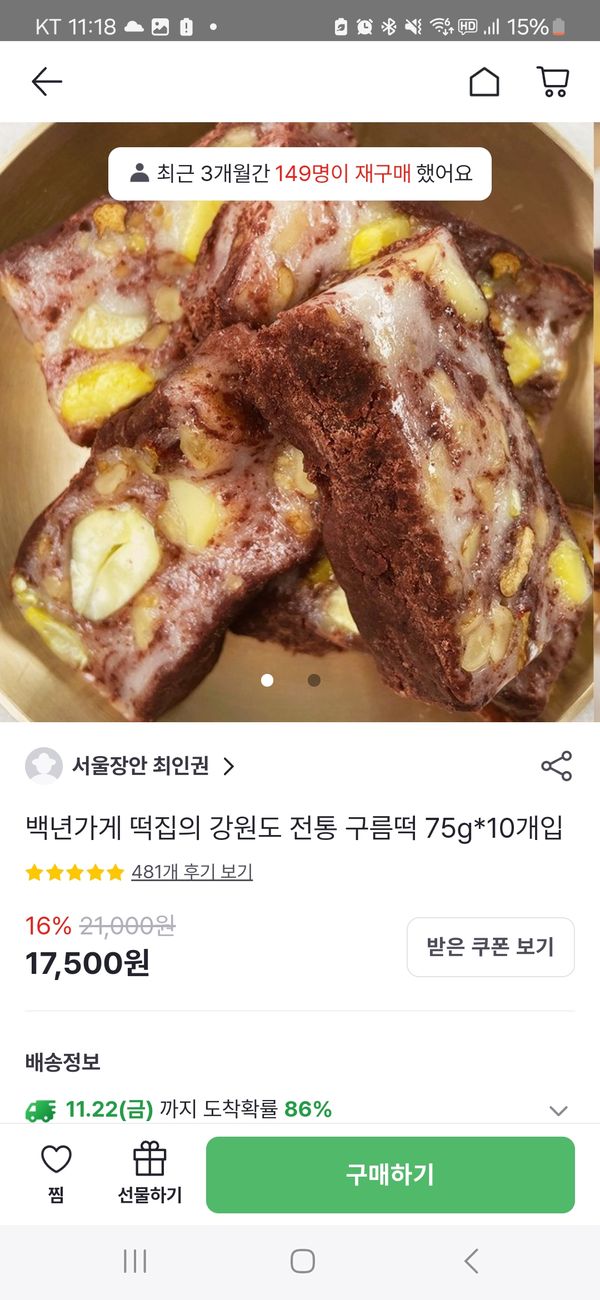600x1300 pixels.
Task: Expand the delivery info chevron
Action: (558, 1110)
